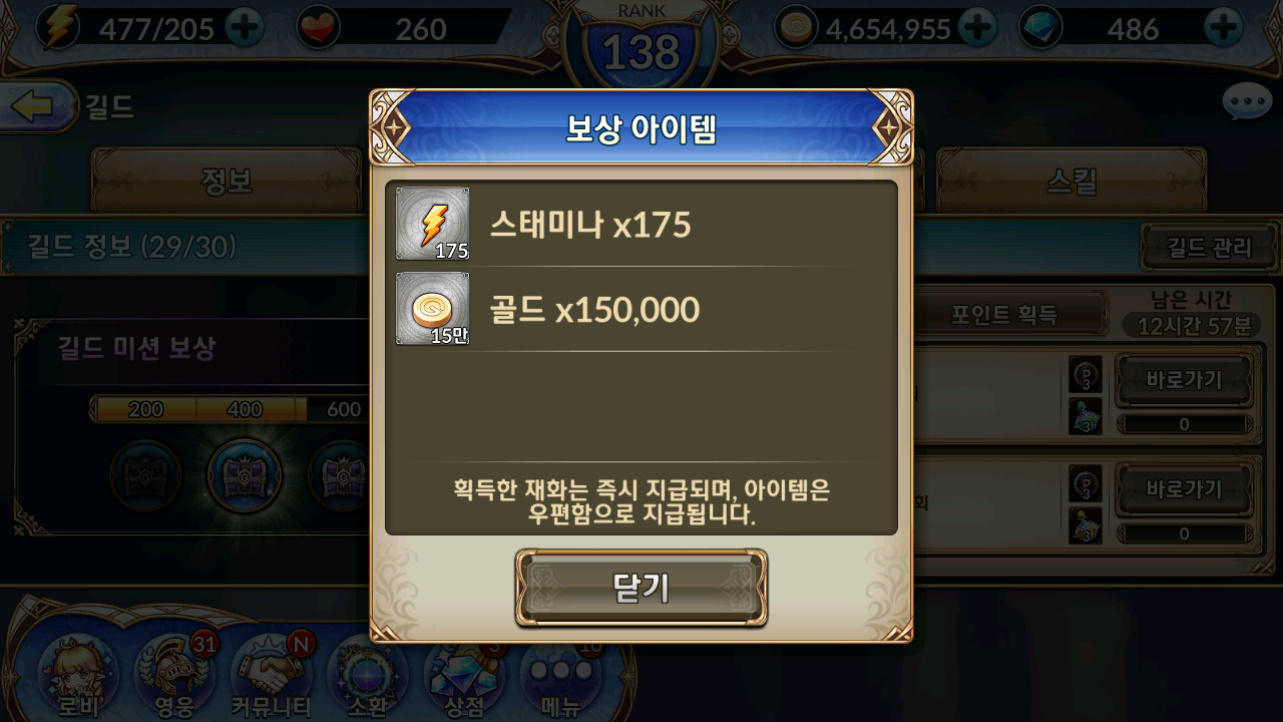Go to the 소환 summon section

368,675
